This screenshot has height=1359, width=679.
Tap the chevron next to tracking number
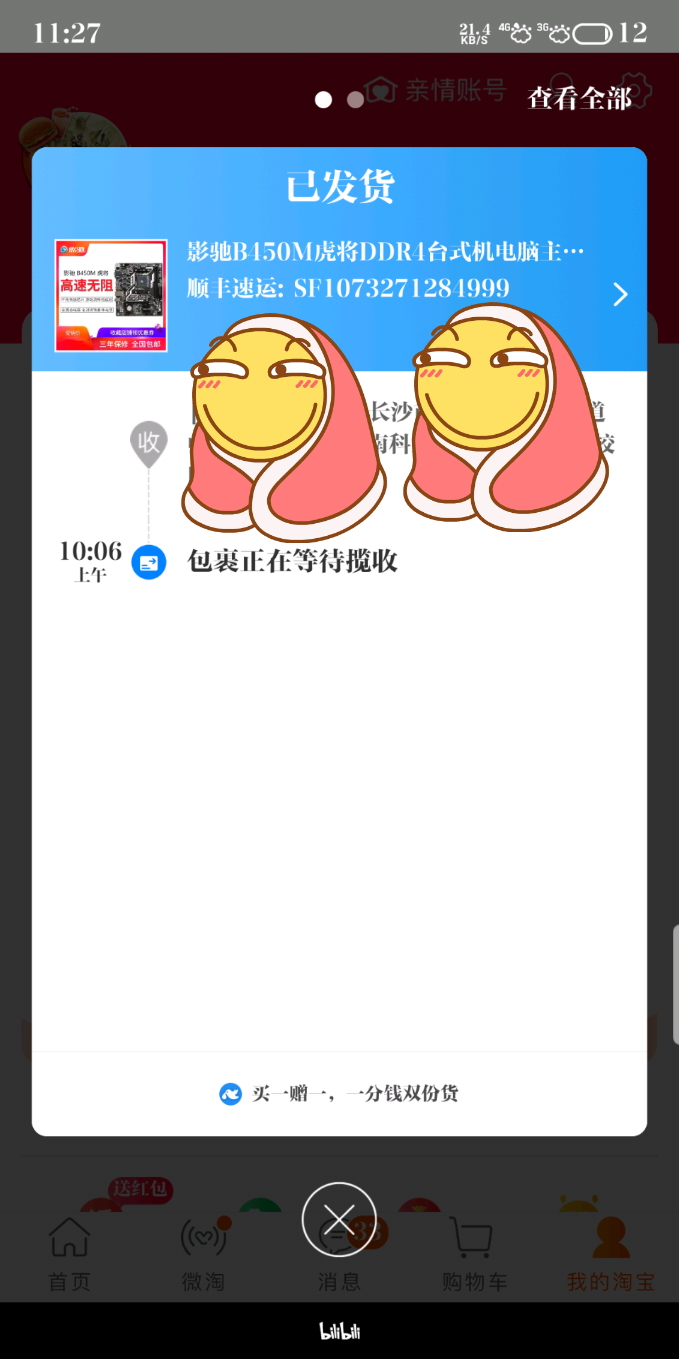pyautogui.click(x=620, y=294)
